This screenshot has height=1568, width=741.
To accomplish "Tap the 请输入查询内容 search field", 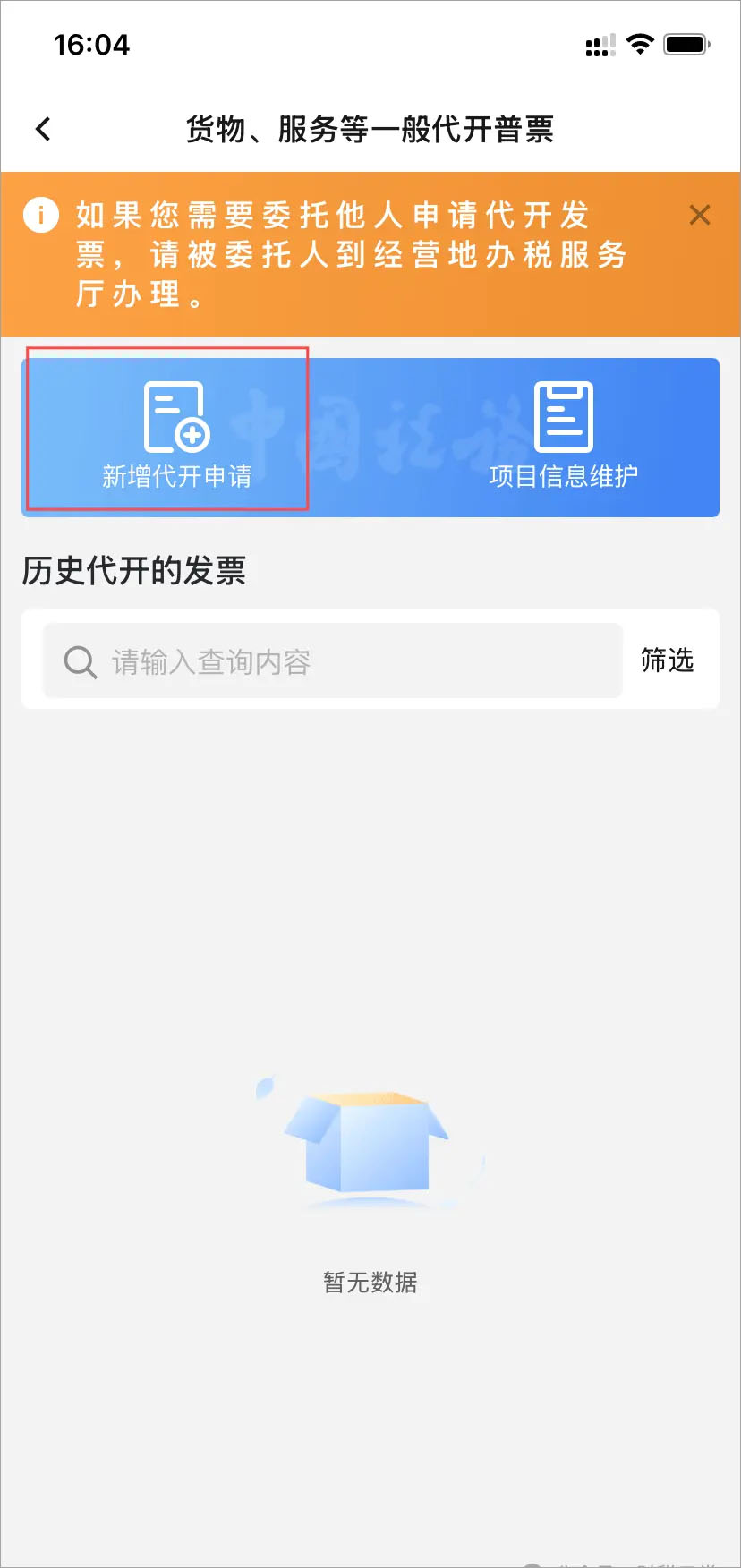I will (x=333, y=662).
